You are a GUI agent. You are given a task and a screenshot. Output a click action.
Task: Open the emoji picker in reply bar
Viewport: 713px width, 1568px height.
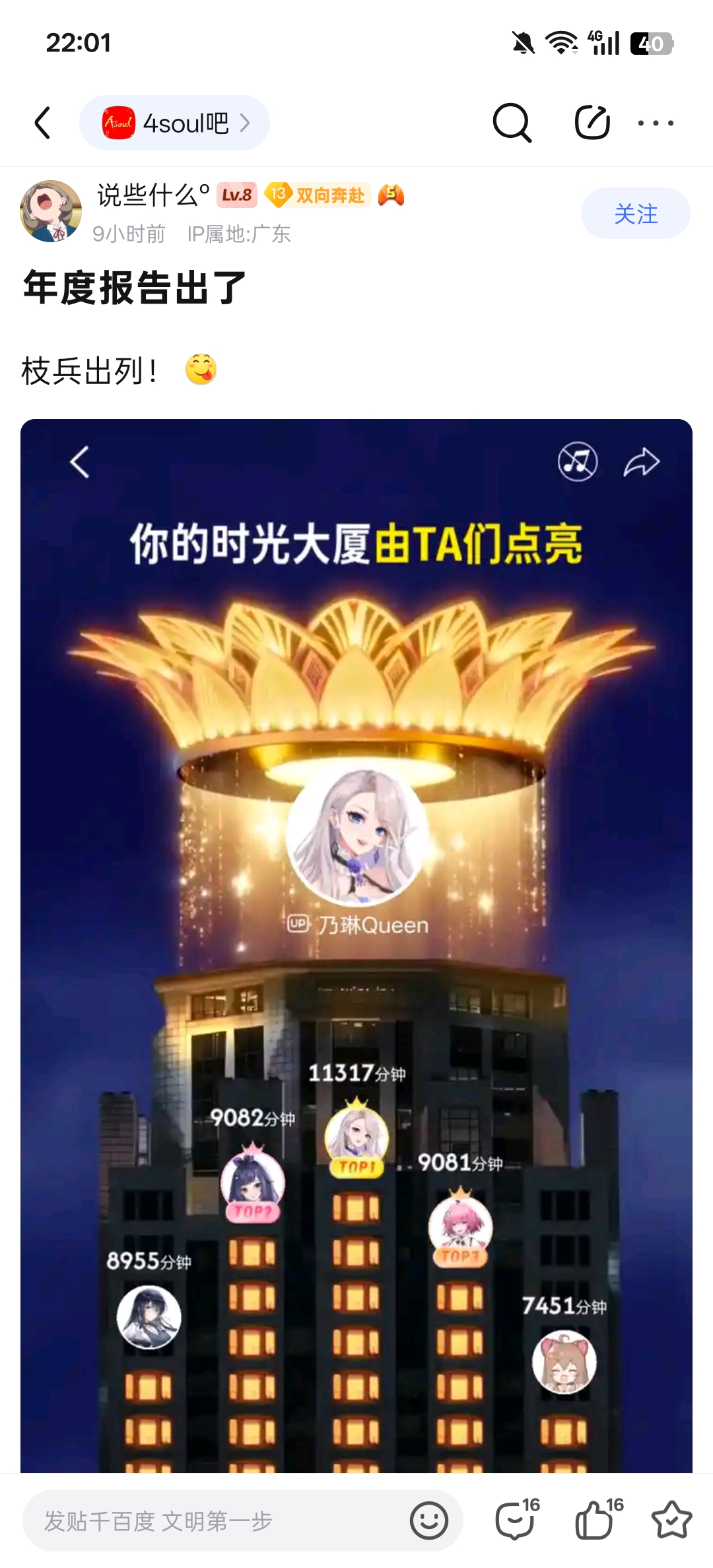pyautogui.click(x=429, y=1520)
